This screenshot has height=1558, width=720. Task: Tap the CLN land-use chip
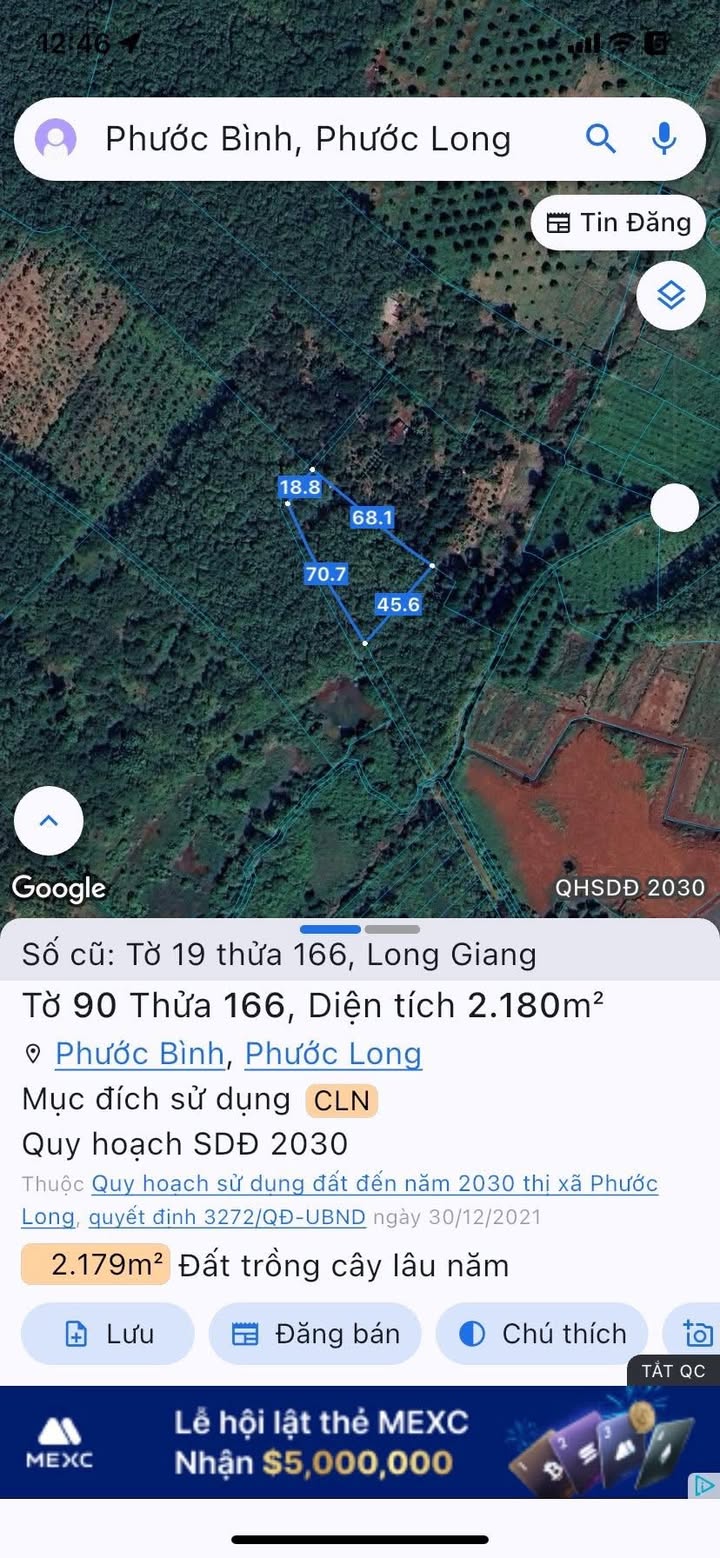[341, 1101]
